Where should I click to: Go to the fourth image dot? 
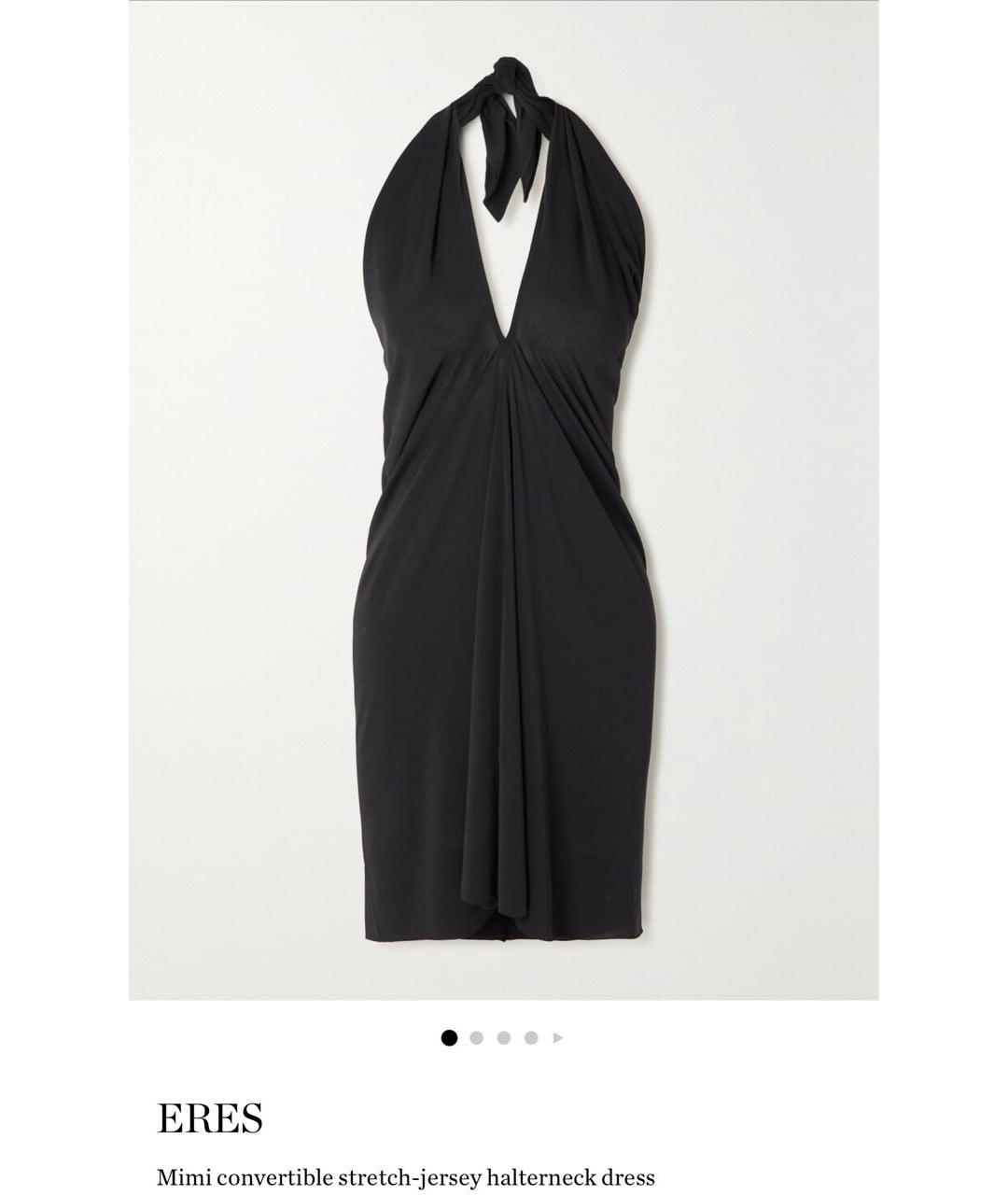[x=531, y=1037]
